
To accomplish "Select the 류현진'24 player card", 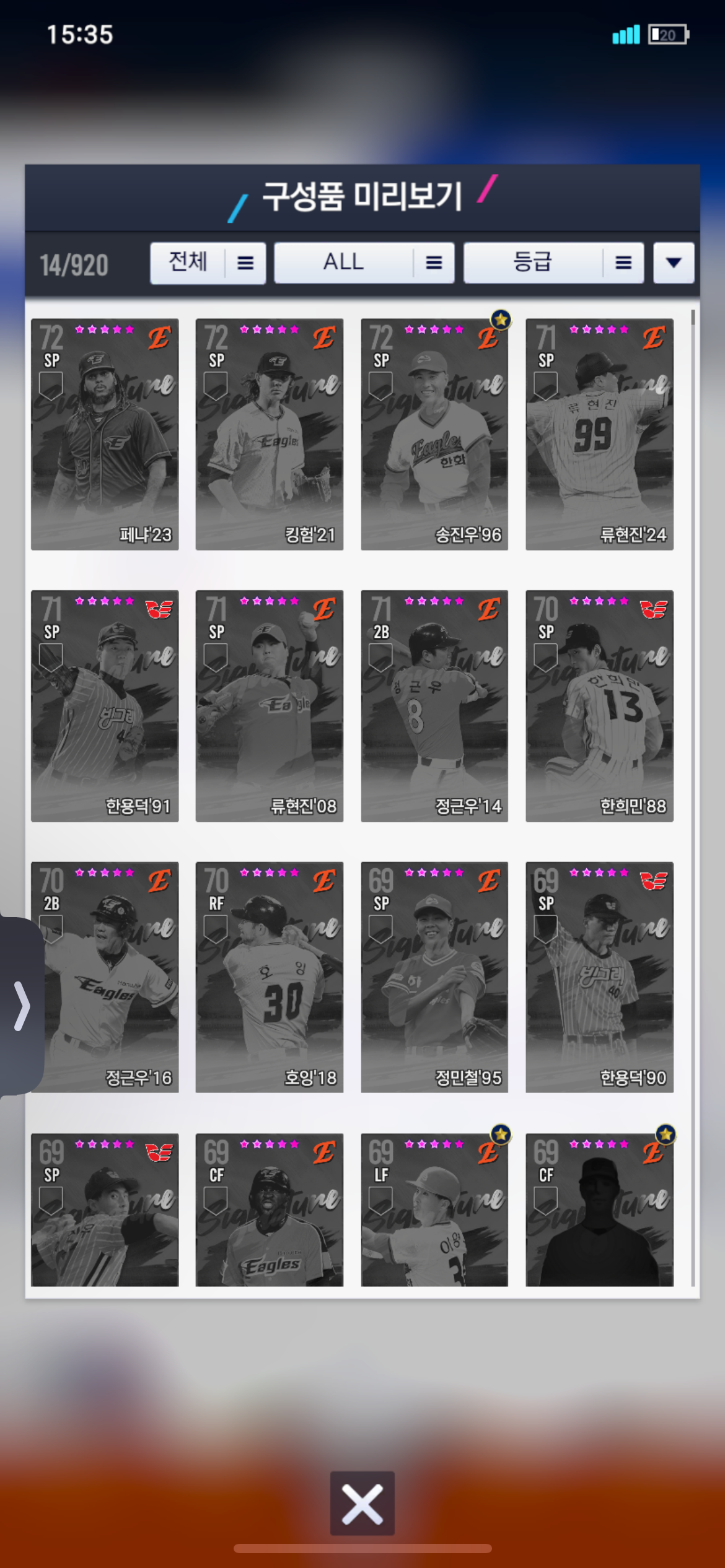I will [599, 434].
